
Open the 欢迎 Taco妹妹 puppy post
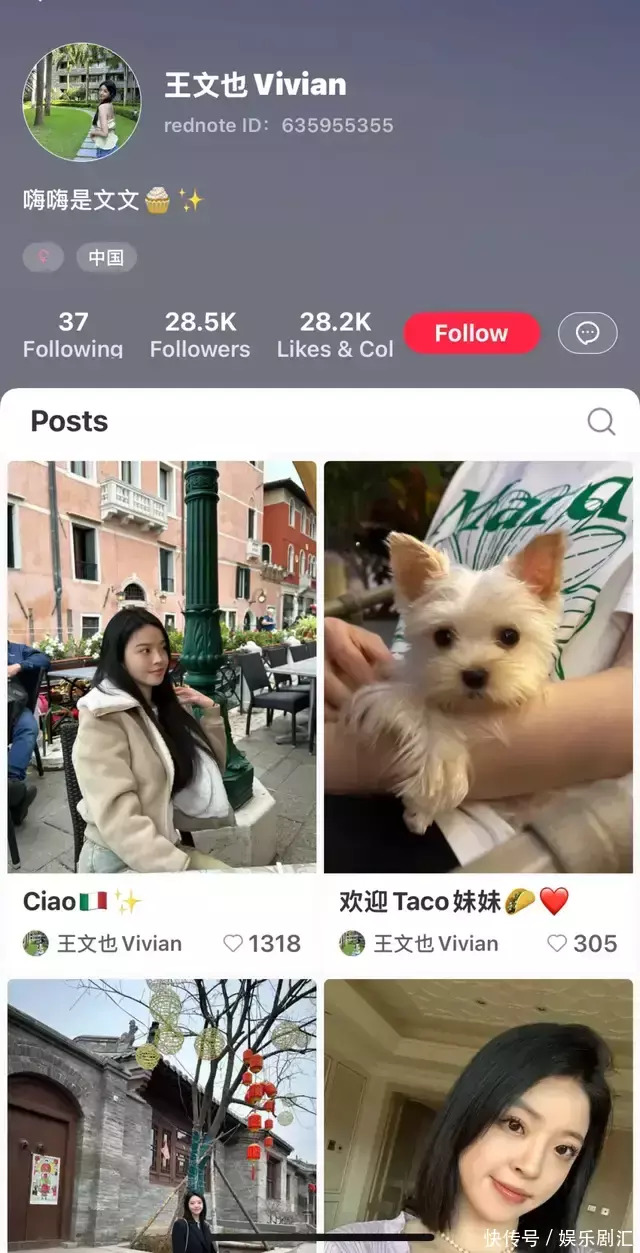478,666
